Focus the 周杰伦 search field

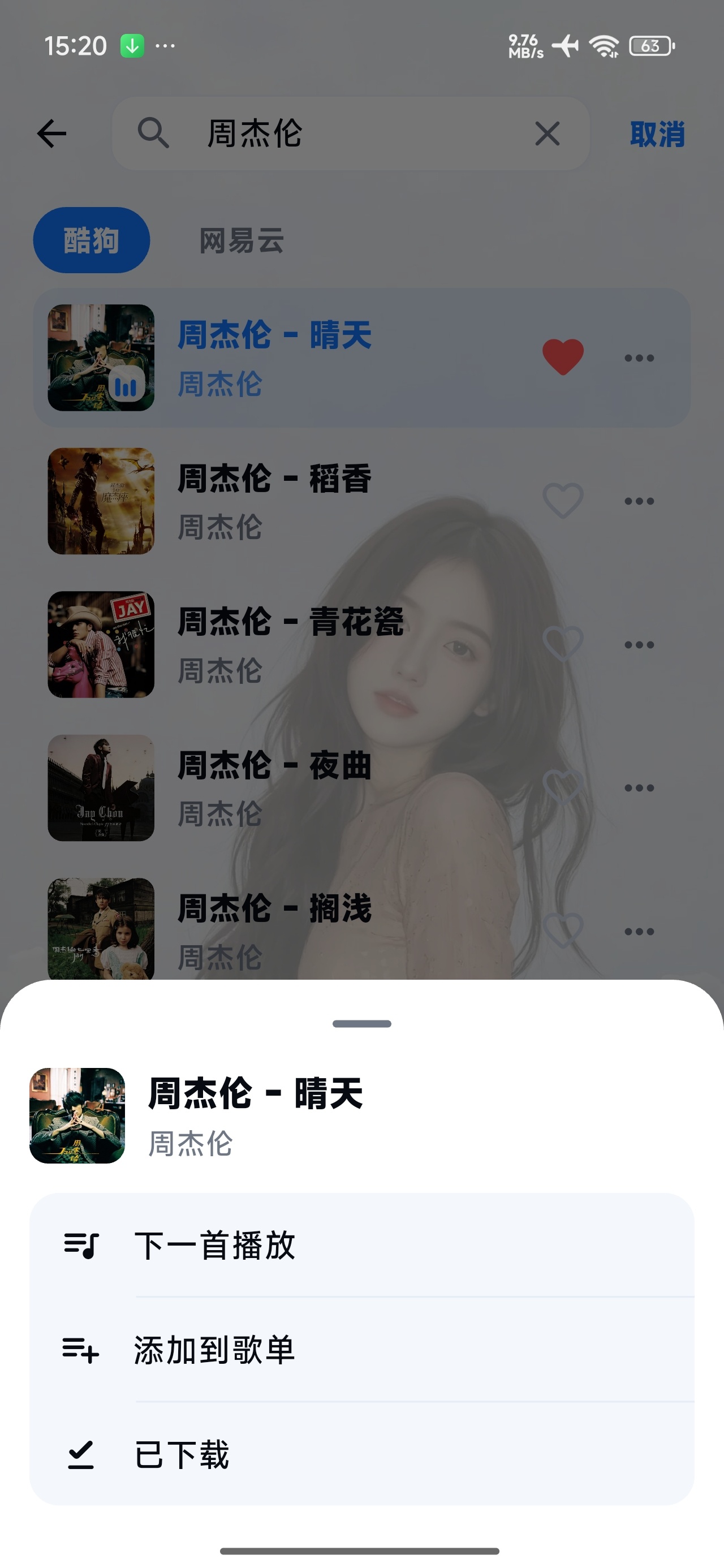click(350, 133)
